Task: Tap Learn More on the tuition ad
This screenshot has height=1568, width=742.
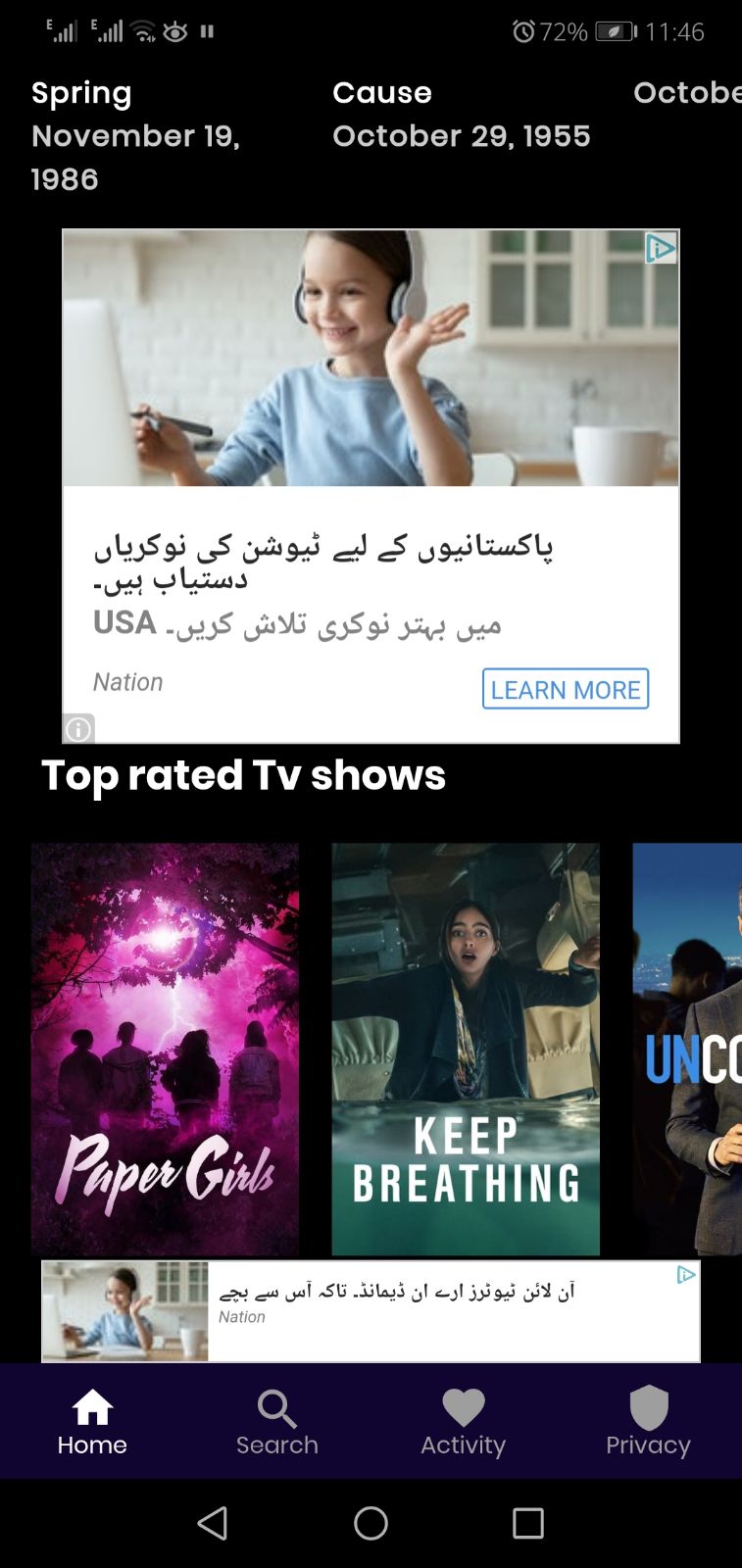Action: point(565,689)
